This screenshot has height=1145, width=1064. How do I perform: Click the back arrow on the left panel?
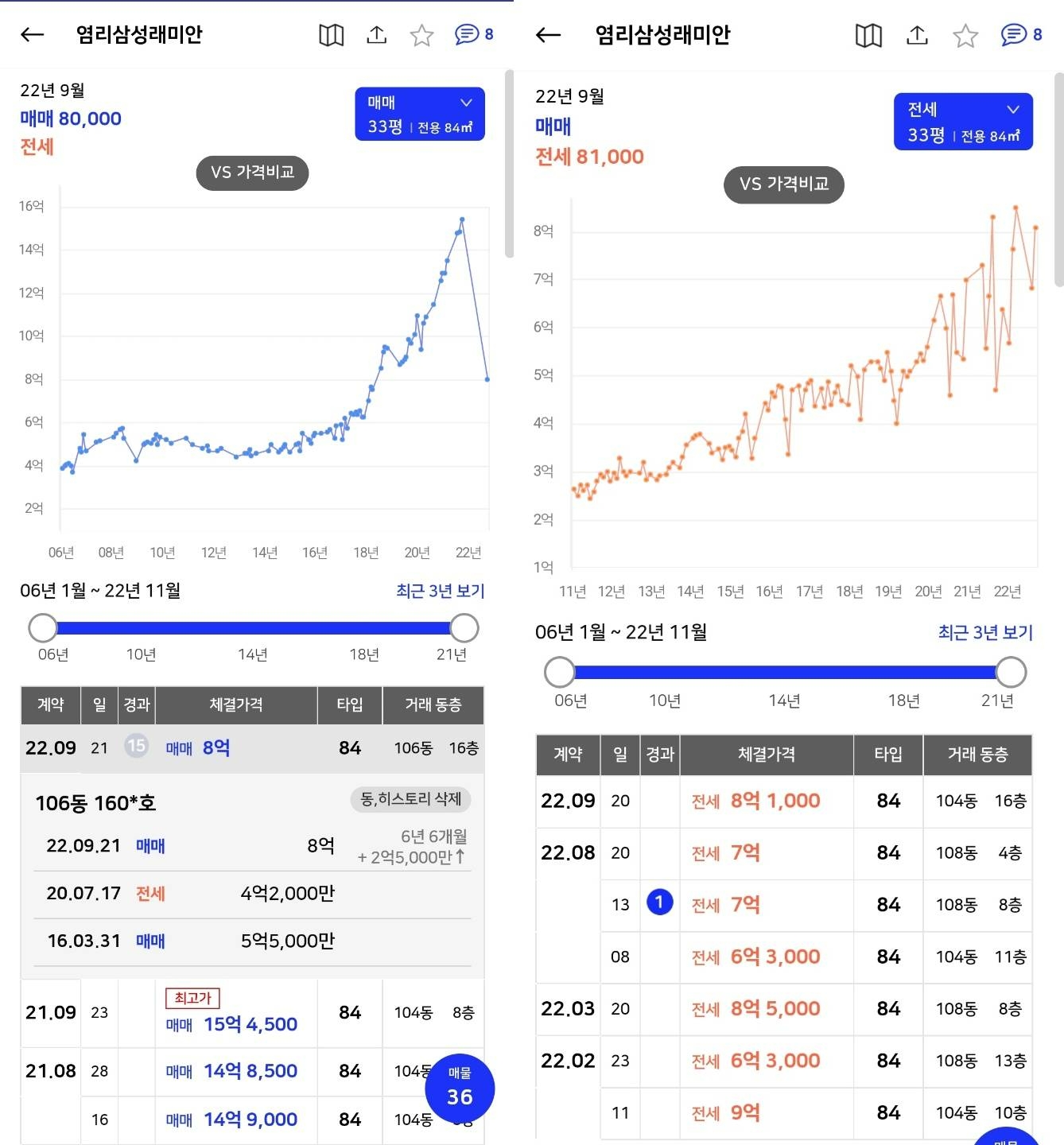tap(32, 34)
